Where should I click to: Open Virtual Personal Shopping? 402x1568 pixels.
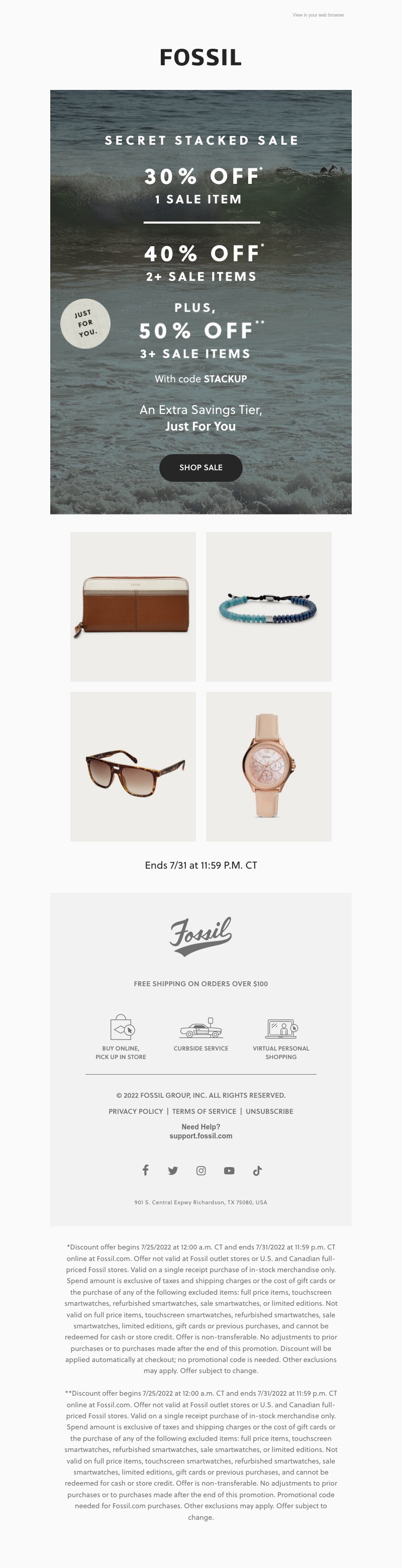(281, 1038)
